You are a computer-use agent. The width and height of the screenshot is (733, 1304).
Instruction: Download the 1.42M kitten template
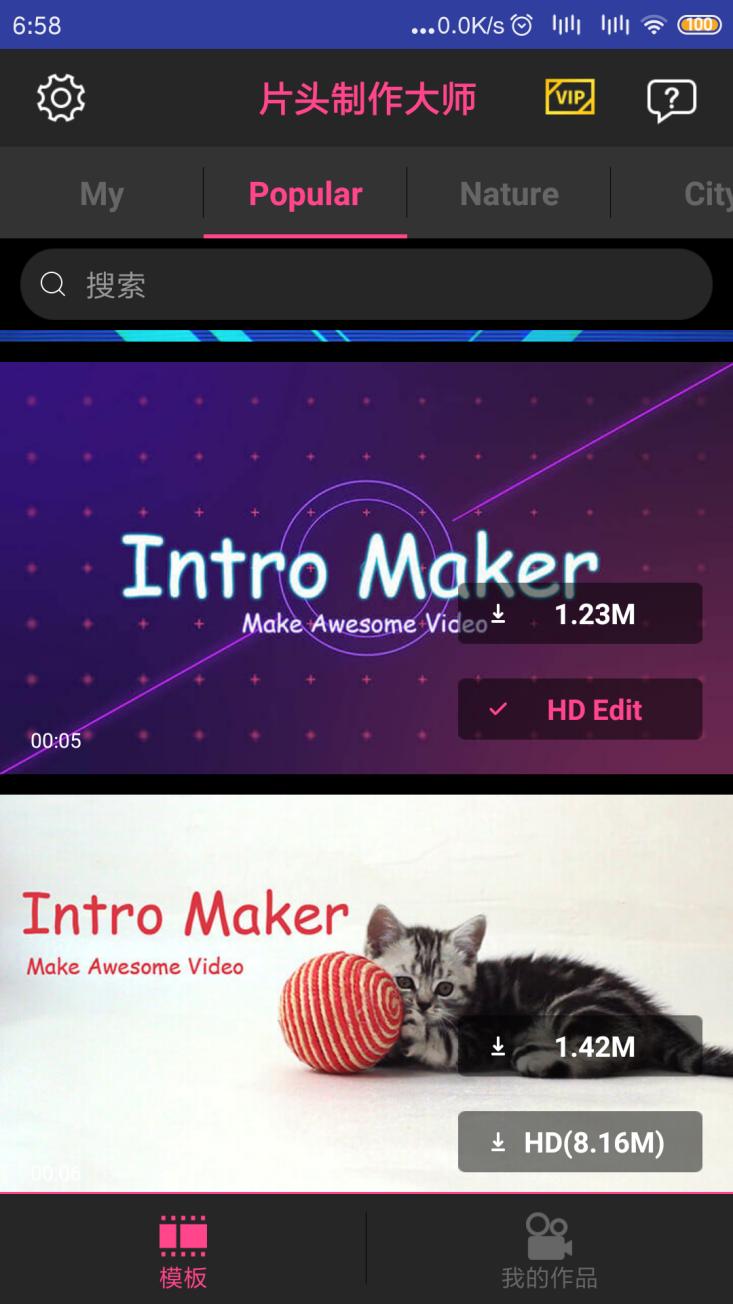tap(580, 1046)
